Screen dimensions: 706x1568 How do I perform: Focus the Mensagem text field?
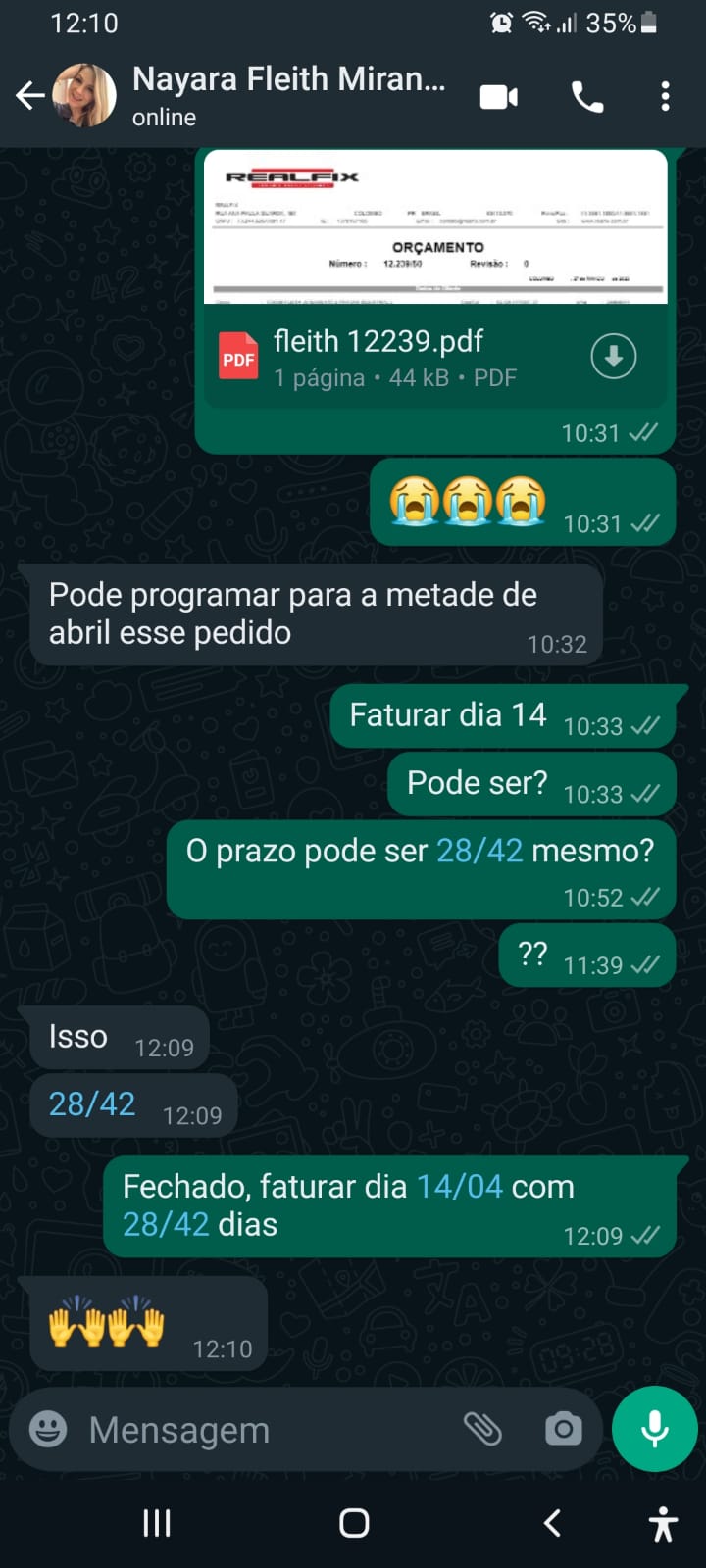point(265,1430)
